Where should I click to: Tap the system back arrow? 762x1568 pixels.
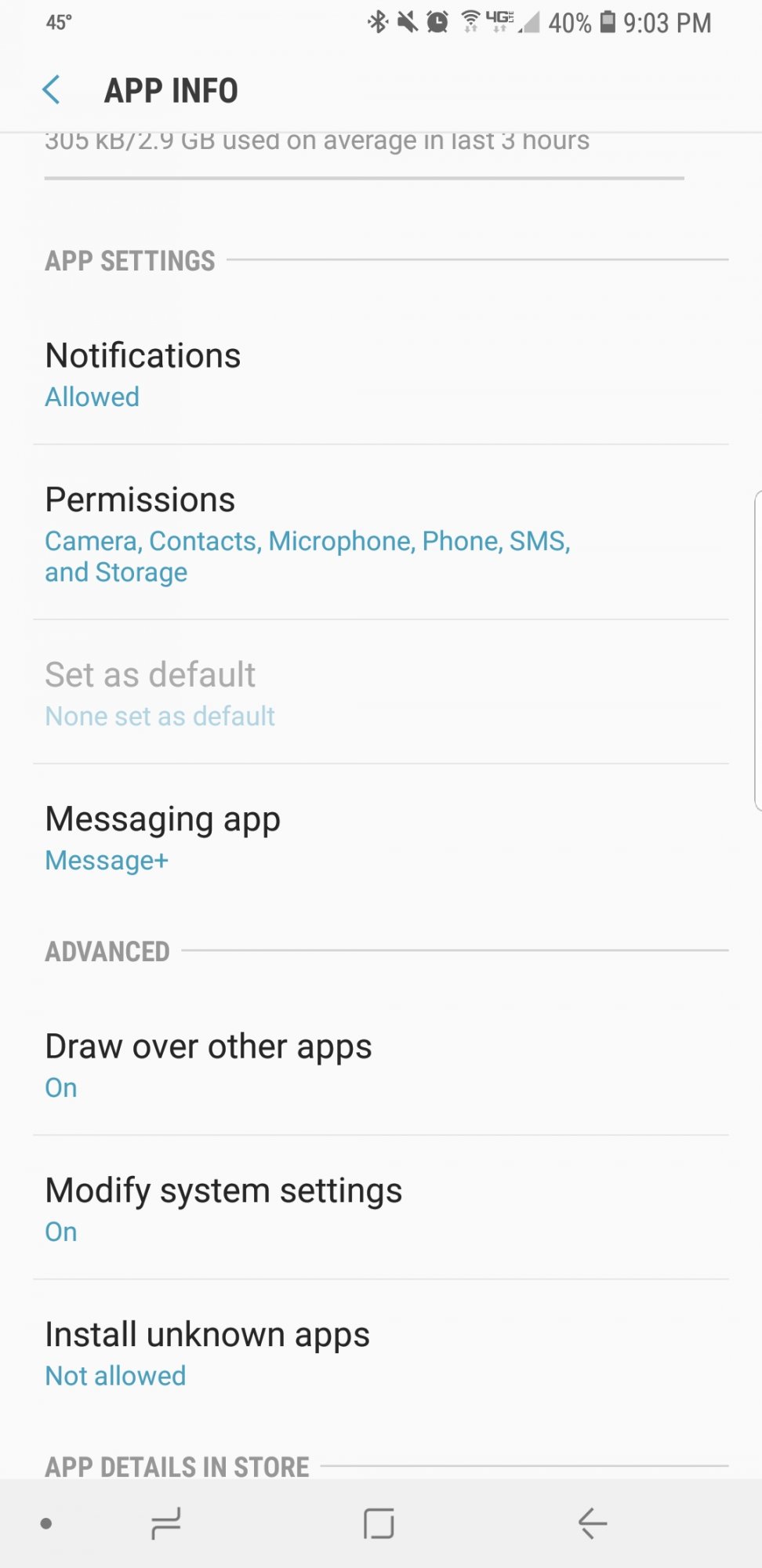click(x=593, y=1523)
